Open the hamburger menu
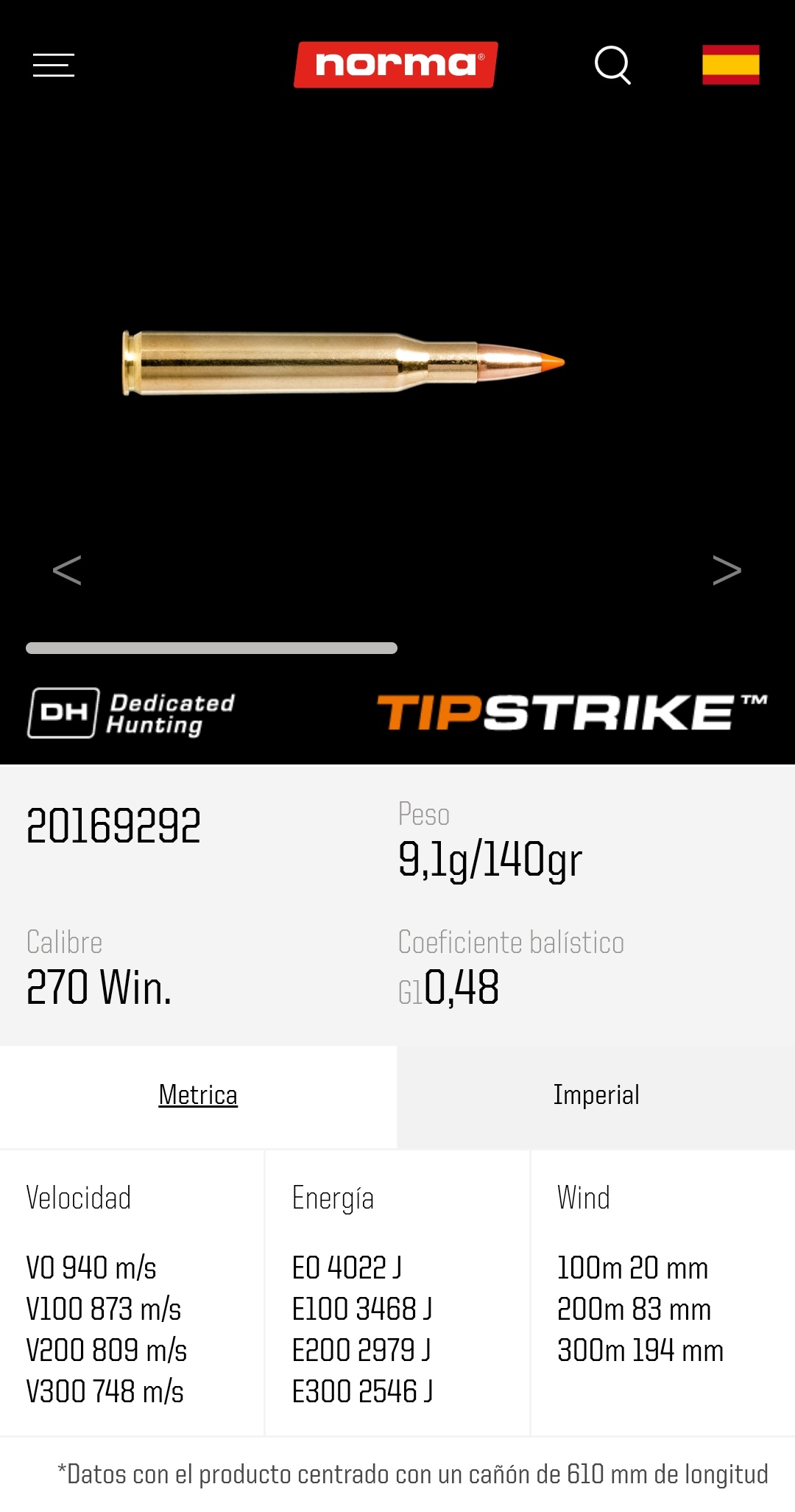The width and height of the screenshot is (795, 1512). (54, 65)
